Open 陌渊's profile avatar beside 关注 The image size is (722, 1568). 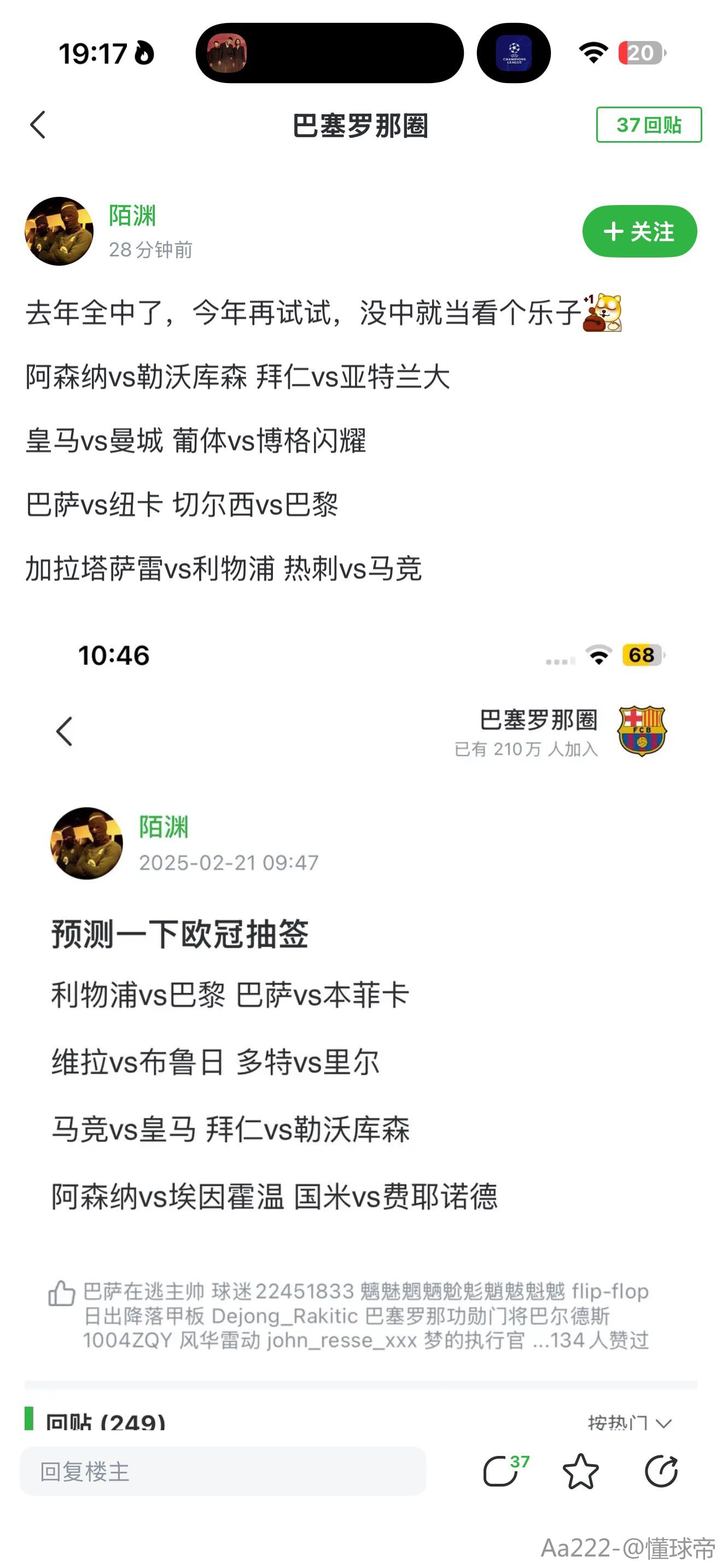[59, 231]
